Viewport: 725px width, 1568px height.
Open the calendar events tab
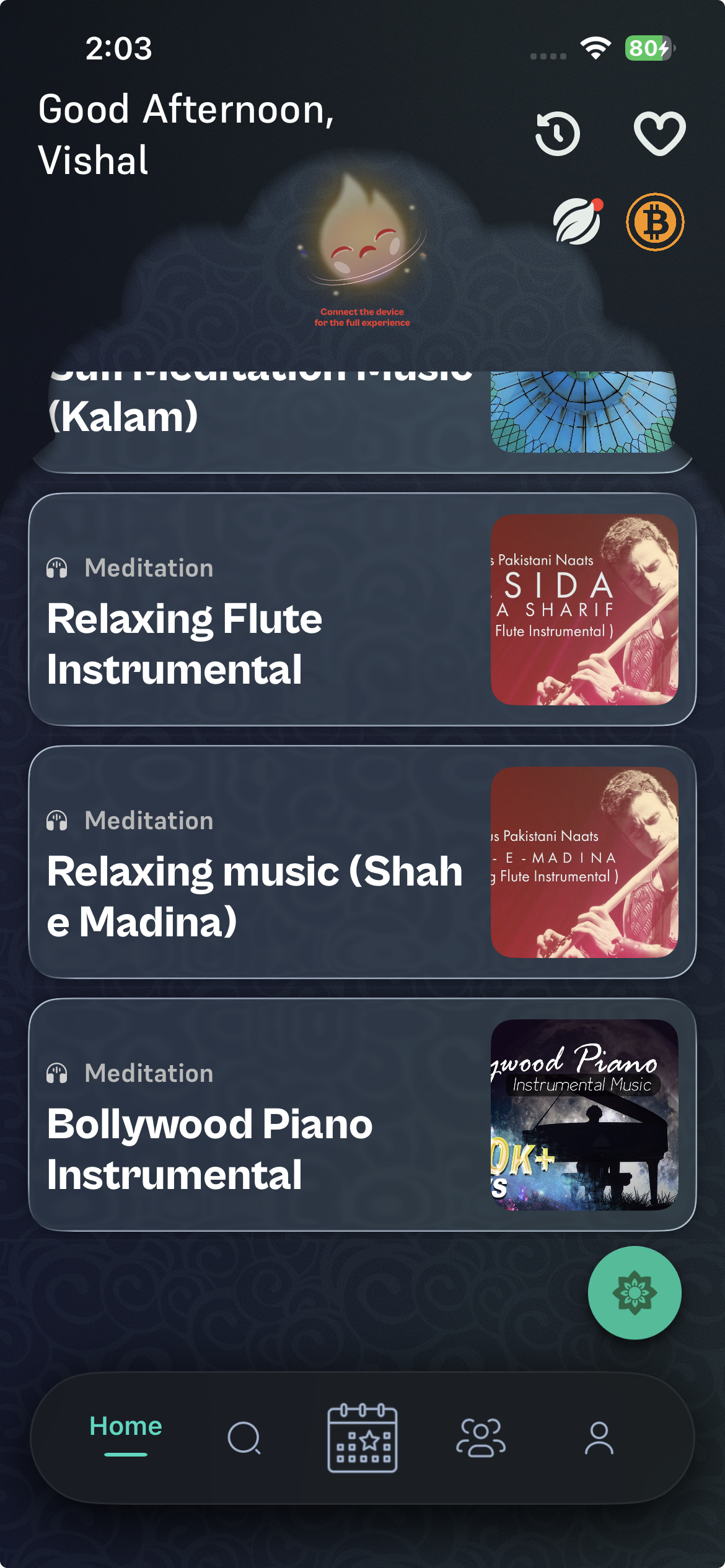[x=362, y=1438]
